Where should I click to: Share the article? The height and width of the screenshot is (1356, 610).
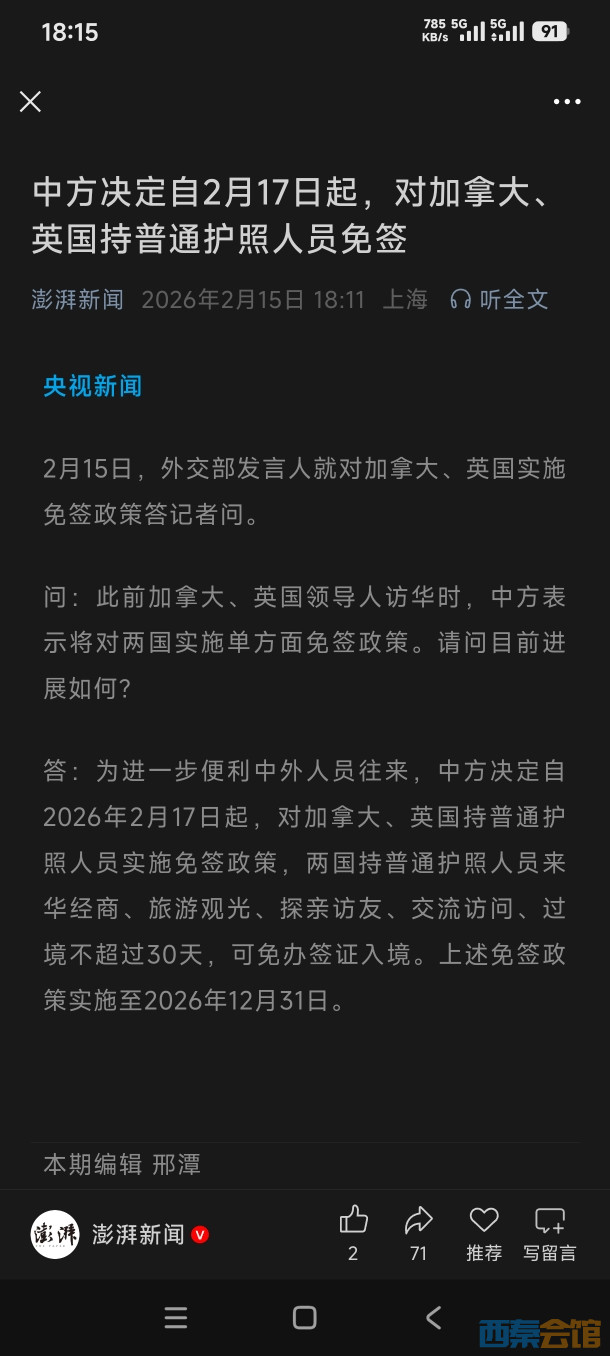[418, 1221]
